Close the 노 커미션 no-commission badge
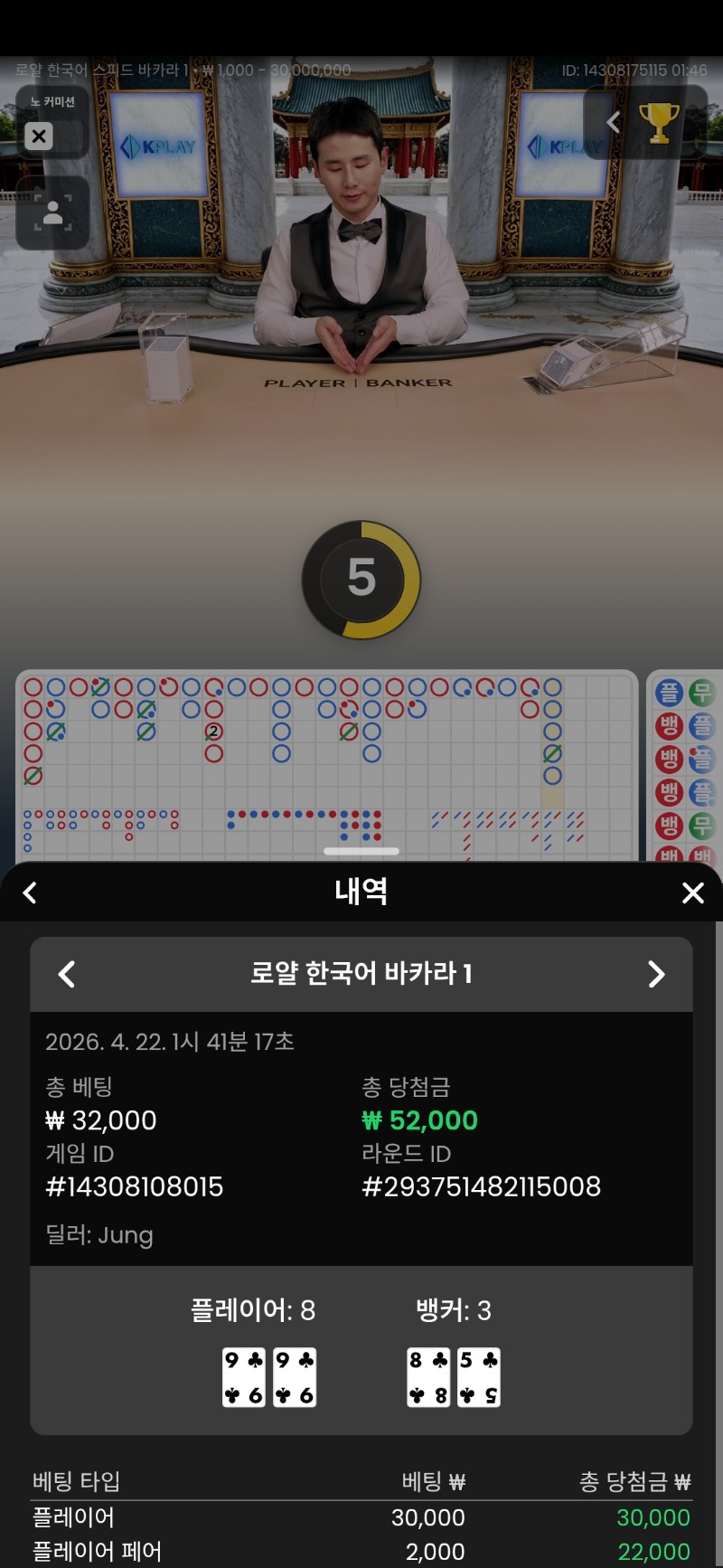Screen dimensions: 723x1568 click(x=39, y=137)
